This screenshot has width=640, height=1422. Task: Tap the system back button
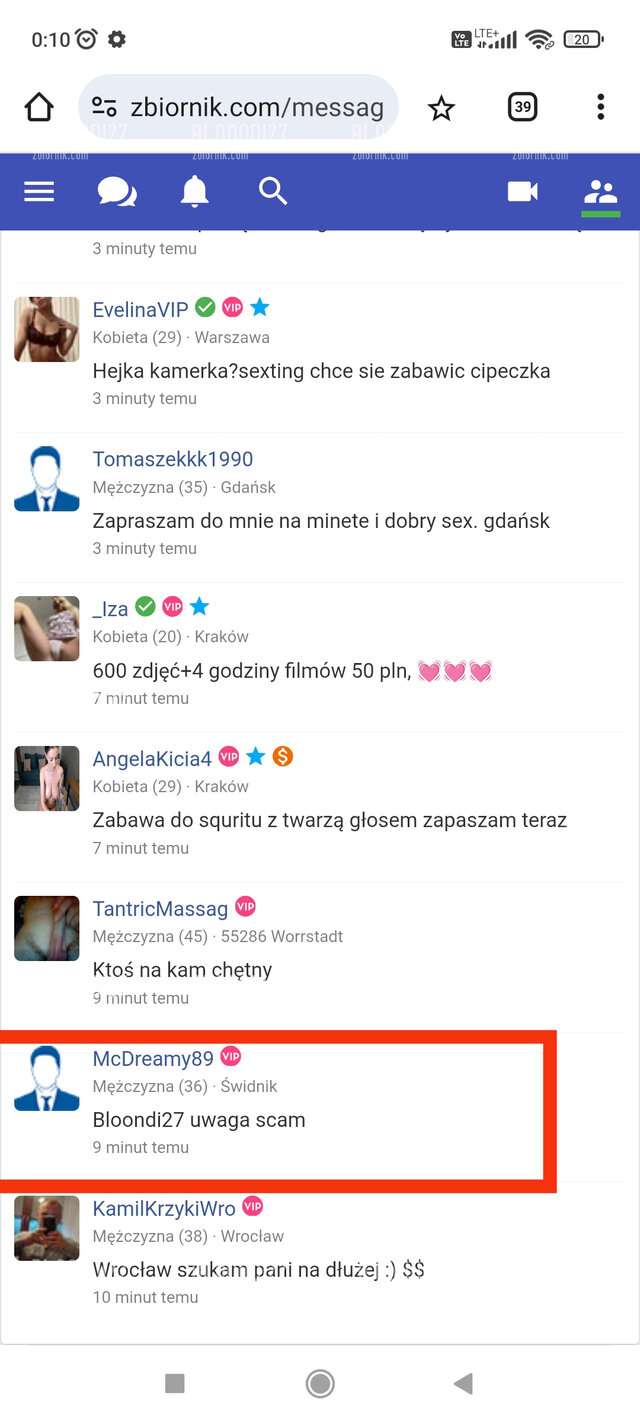[x=462, y=1383]
